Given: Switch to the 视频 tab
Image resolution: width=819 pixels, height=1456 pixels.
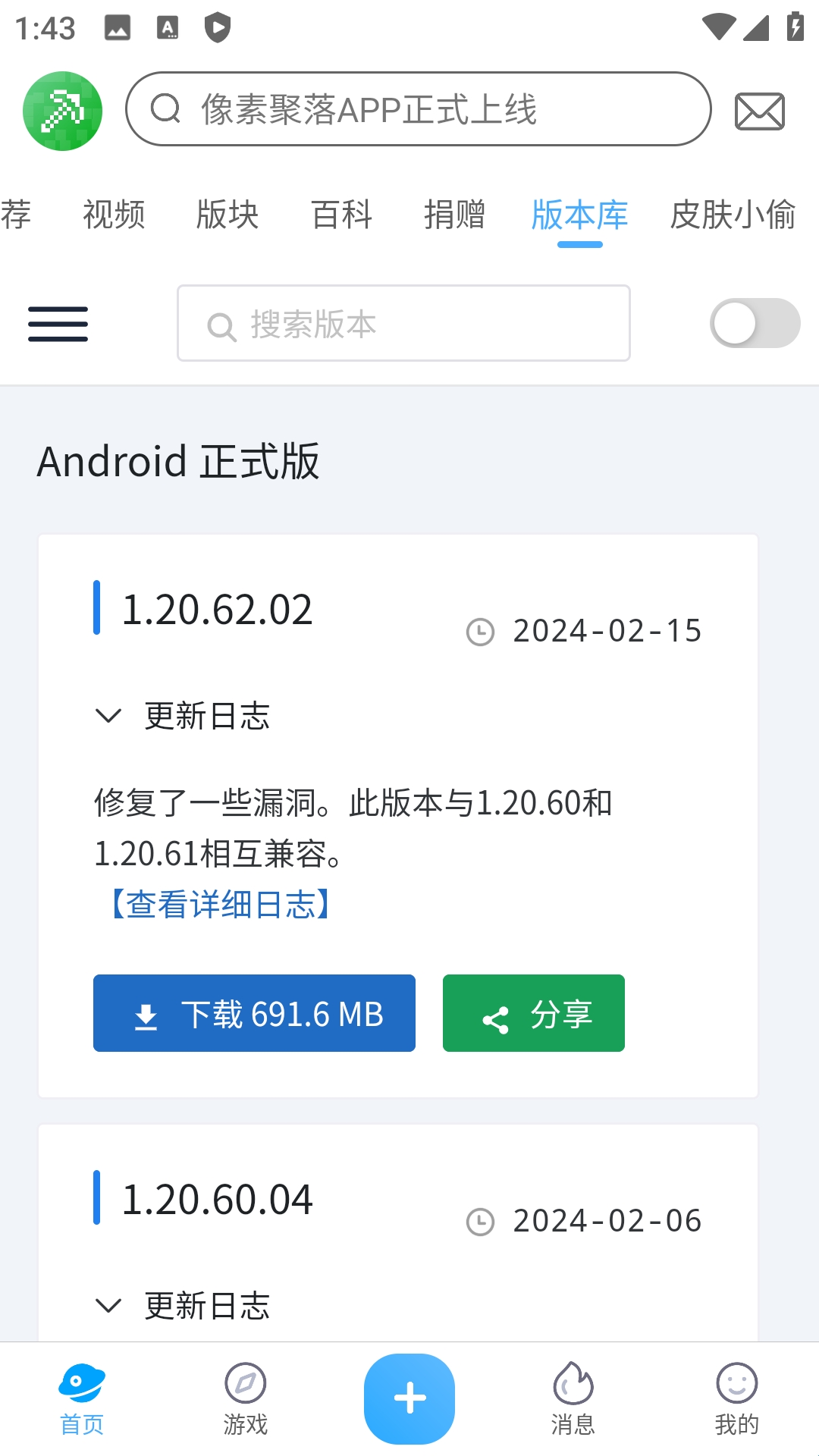Looking at the screenshot, I should click(x=114, y=215).
